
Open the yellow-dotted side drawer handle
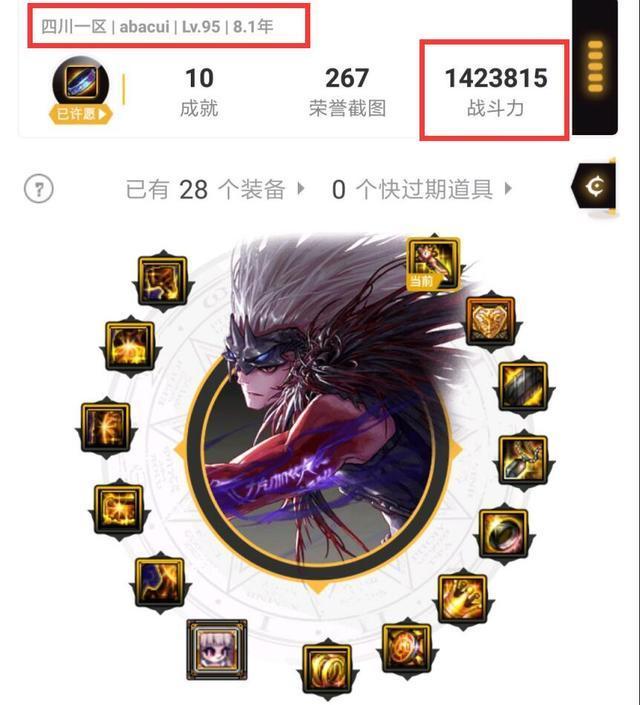coord(595,67)
